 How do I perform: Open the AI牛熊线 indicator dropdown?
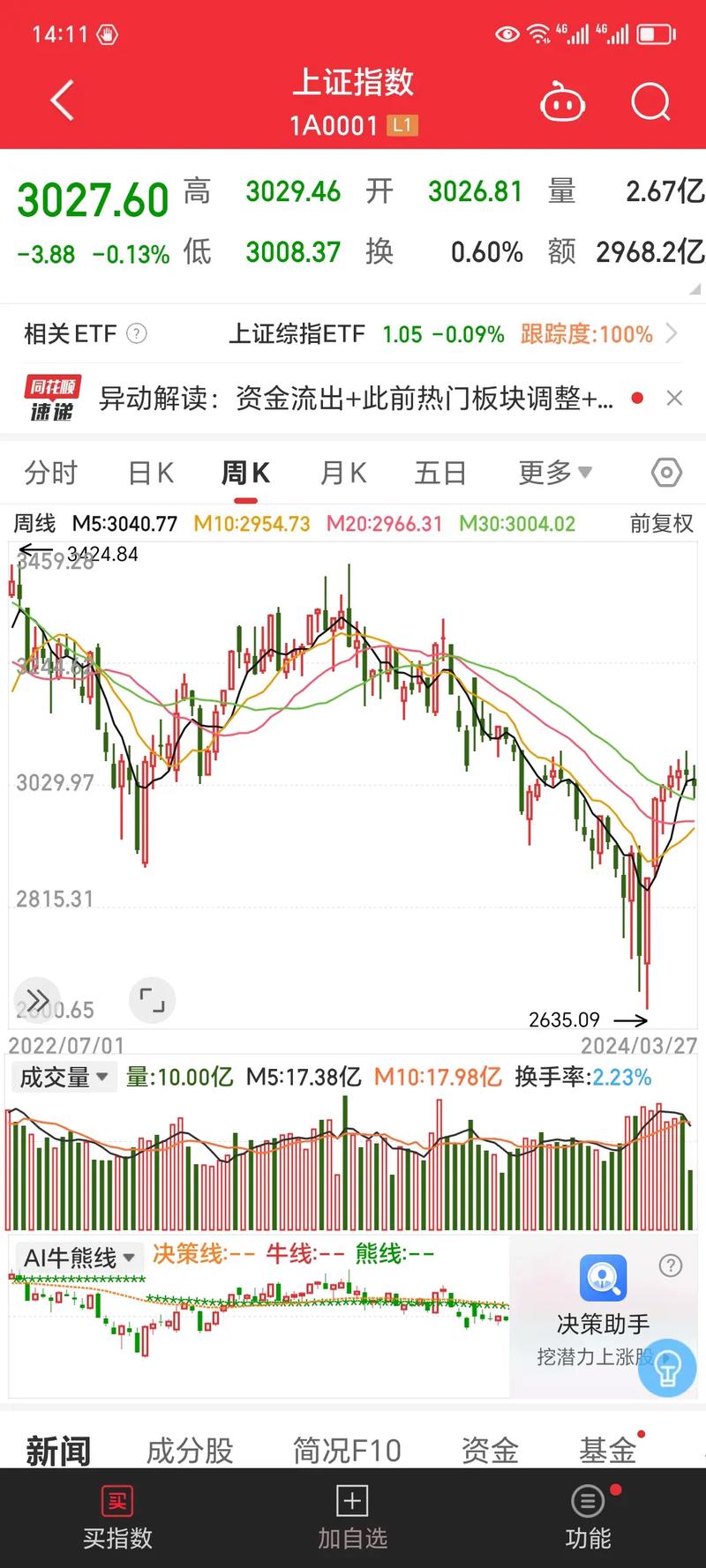tap(78, 1258)
